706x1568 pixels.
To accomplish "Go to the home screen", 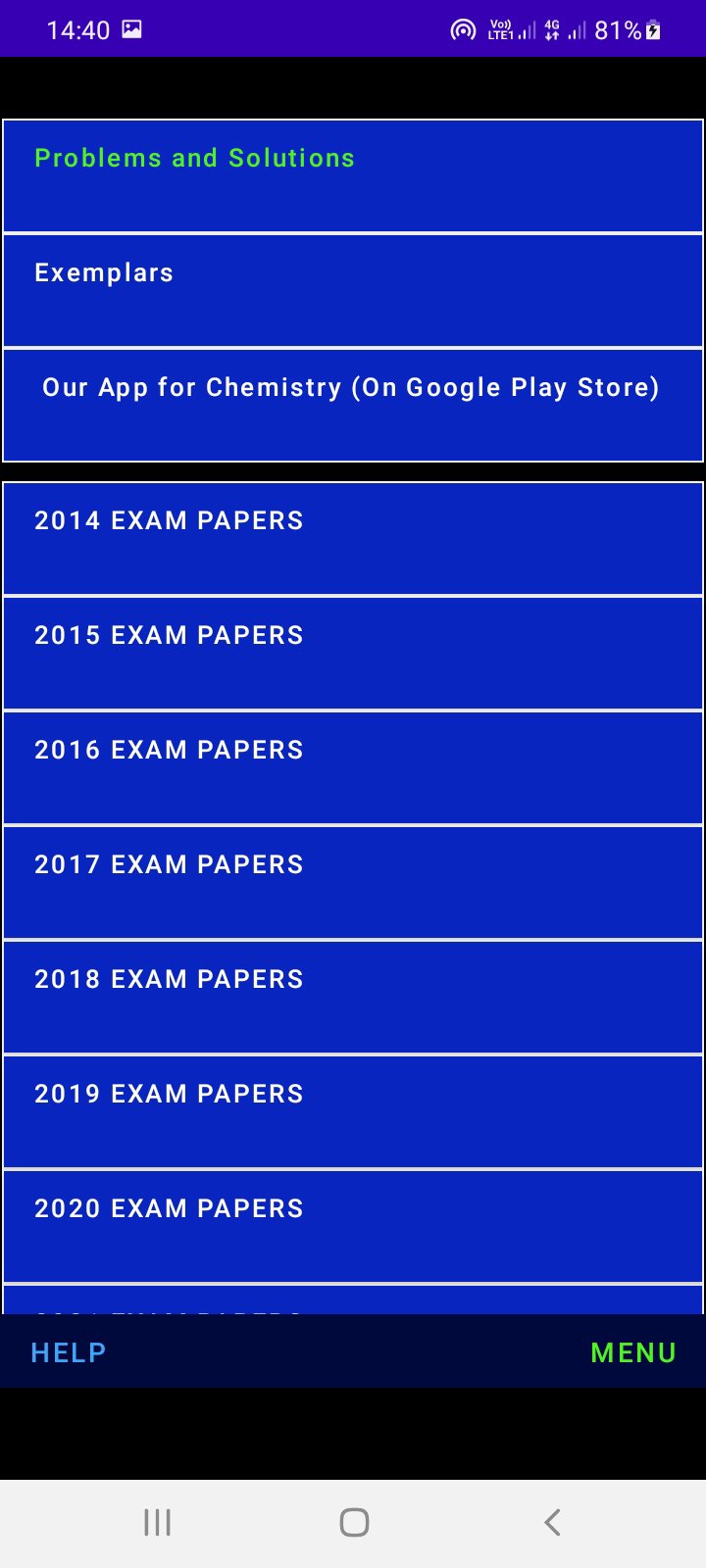I will pos(354,1522).
